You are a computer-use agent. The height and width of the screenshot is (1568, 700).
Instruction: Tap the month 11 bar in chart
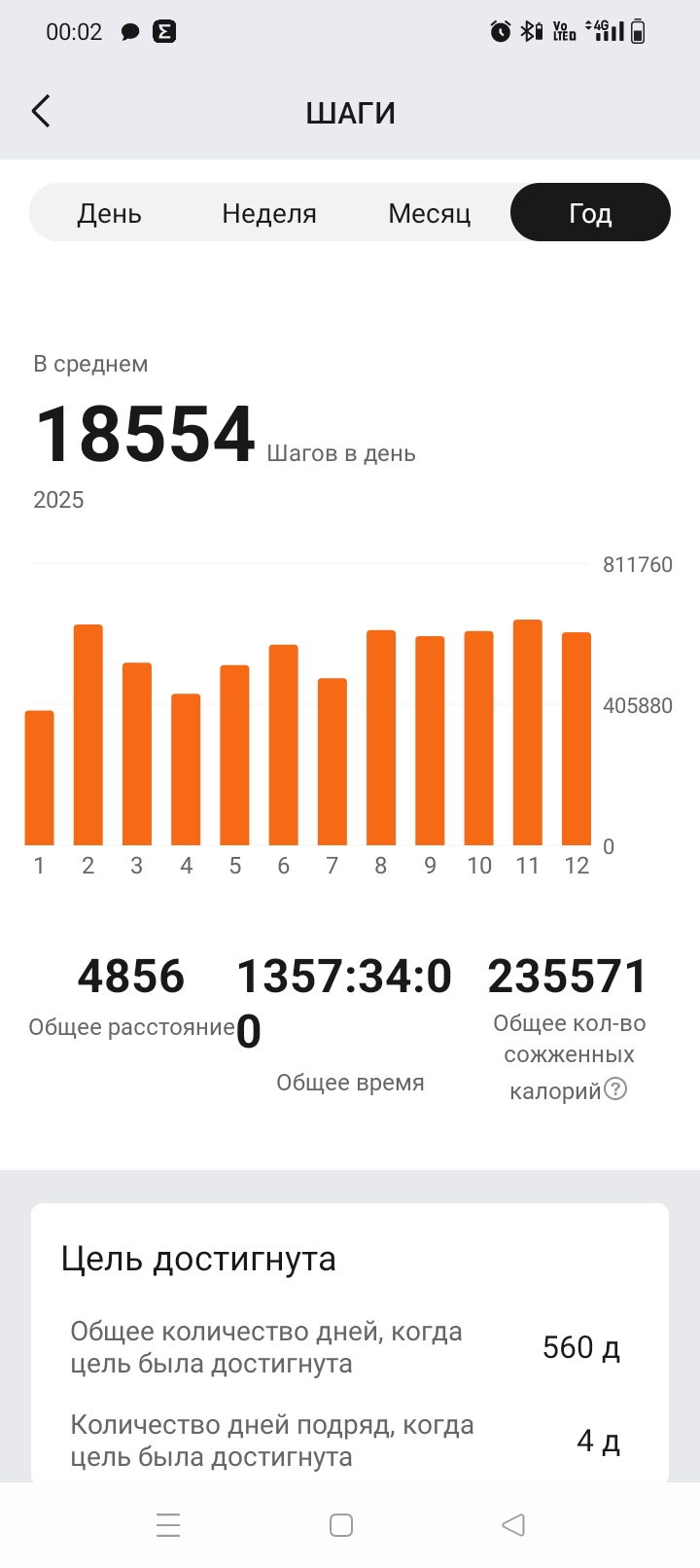click(x=527, y=731)
